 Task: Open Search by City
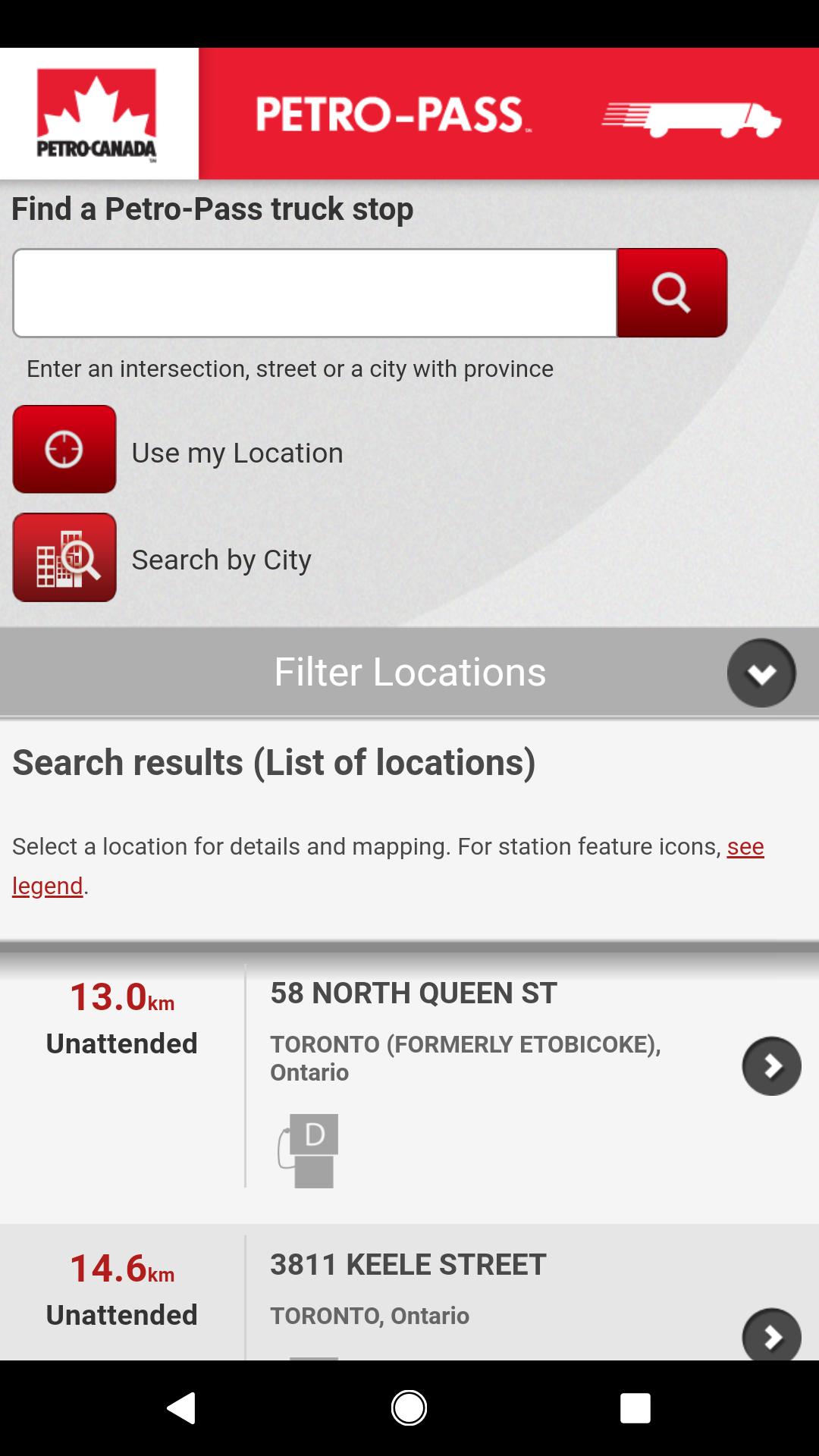coord(64,557)
